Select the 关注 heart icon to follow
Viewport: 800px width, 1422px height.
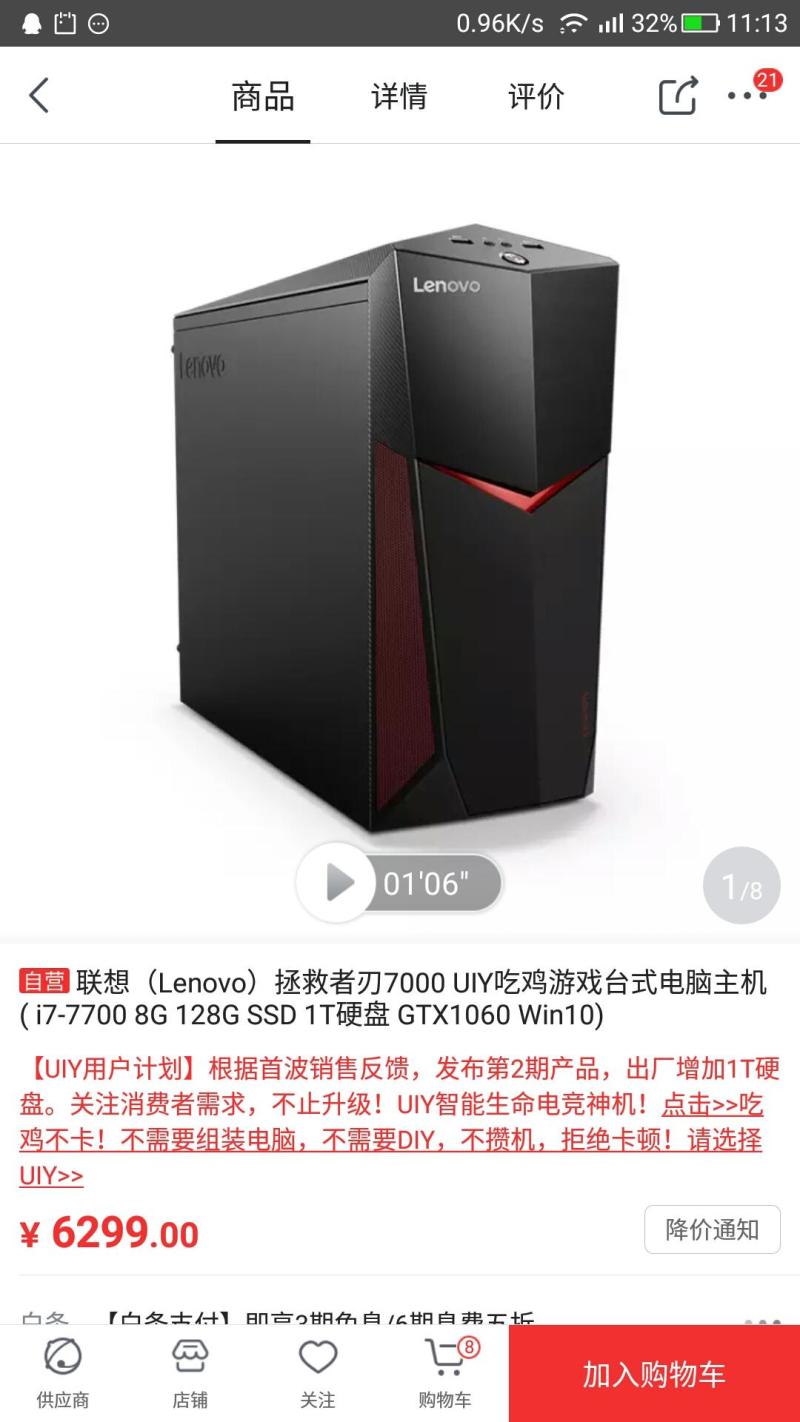coord(317,1370)
